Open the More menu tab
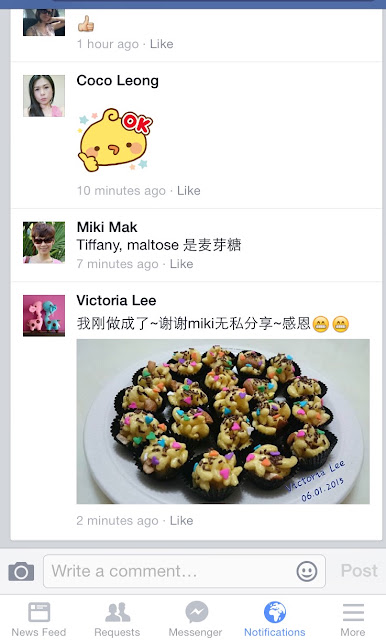The width and height of the screenshot is (386, 640). (x=353, y=619)
